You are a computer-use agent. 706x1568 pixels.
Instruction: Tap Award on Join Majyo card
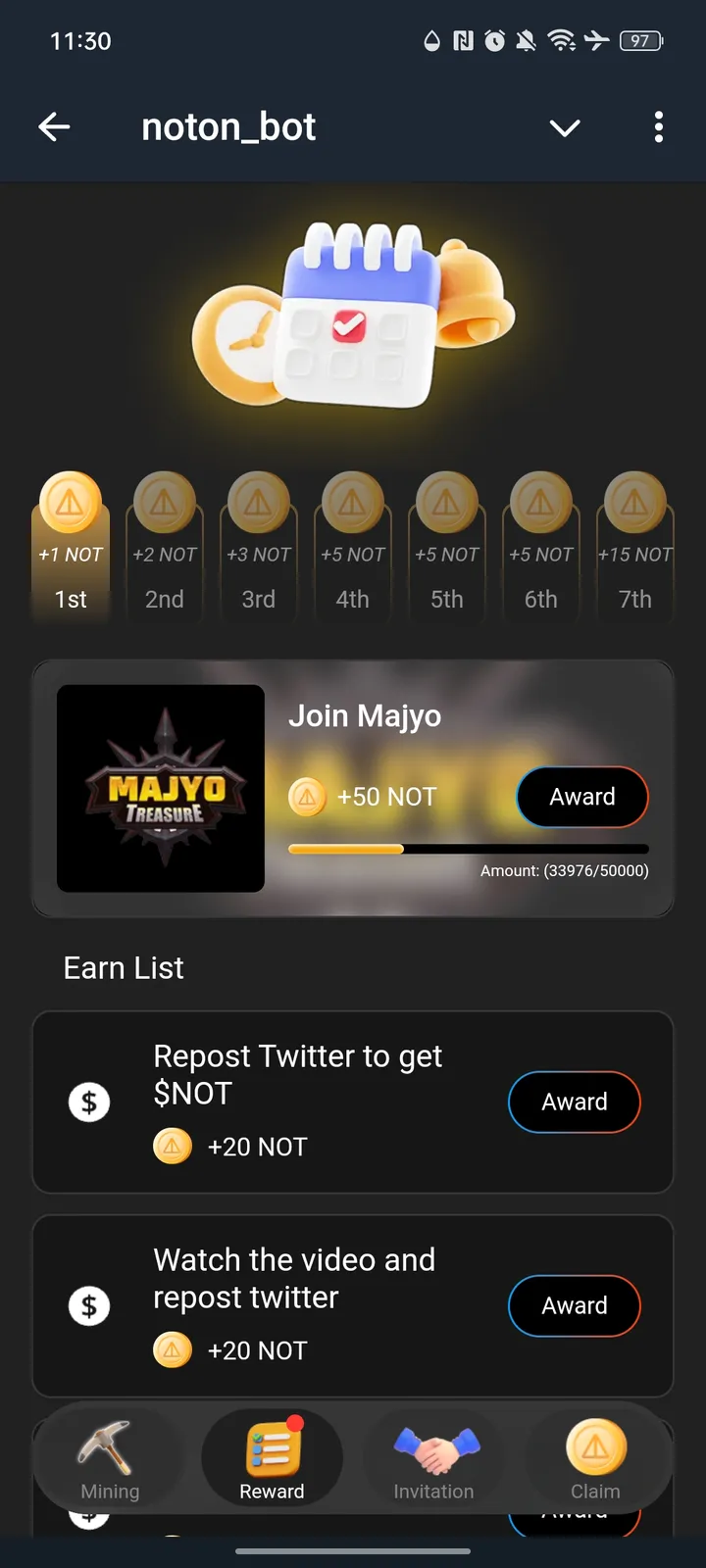(582, 797)
